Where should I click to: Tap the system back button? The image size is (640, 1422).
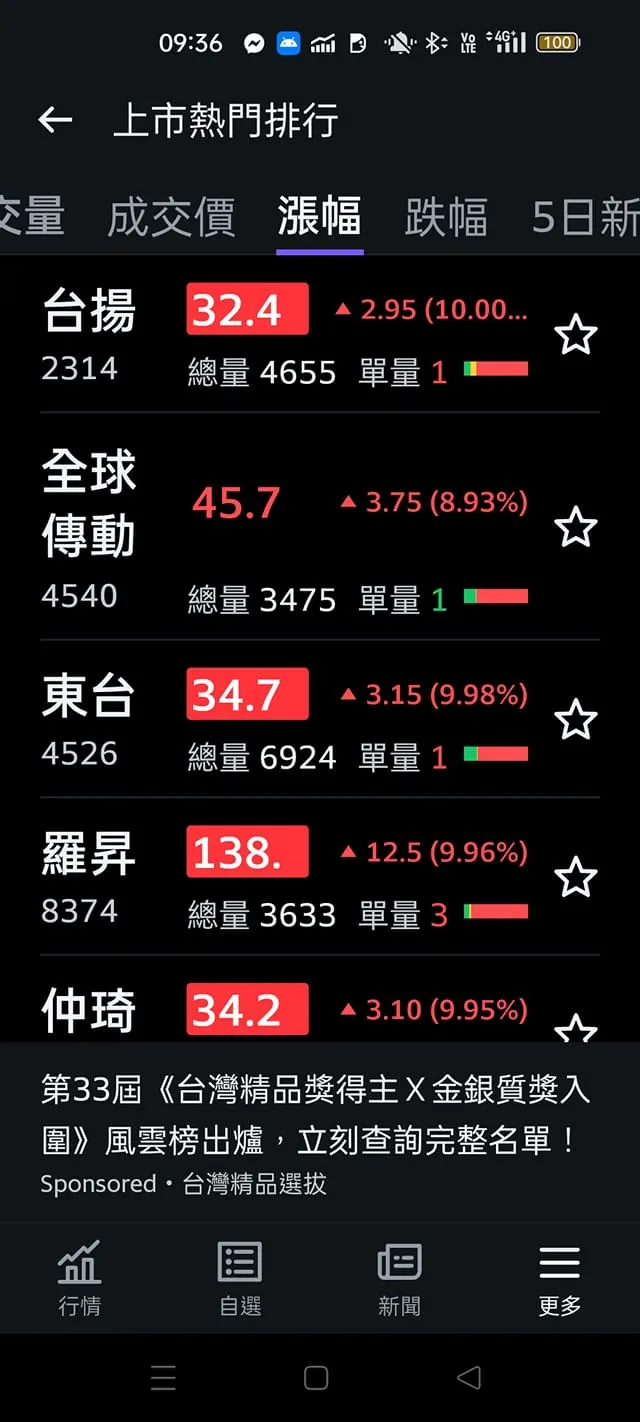point(468,1378)
